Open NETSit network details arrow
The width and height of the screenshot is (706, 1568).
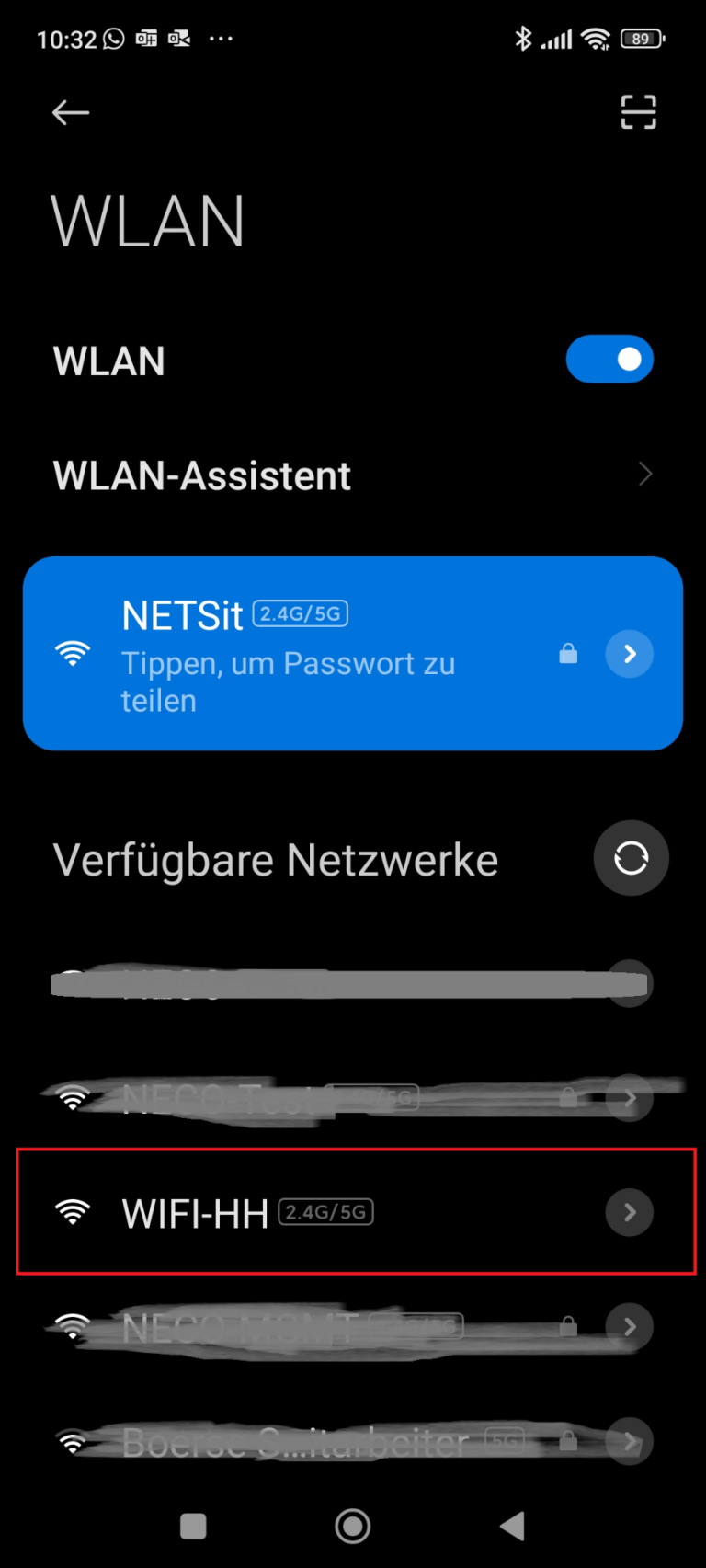[x=630, y=653]
